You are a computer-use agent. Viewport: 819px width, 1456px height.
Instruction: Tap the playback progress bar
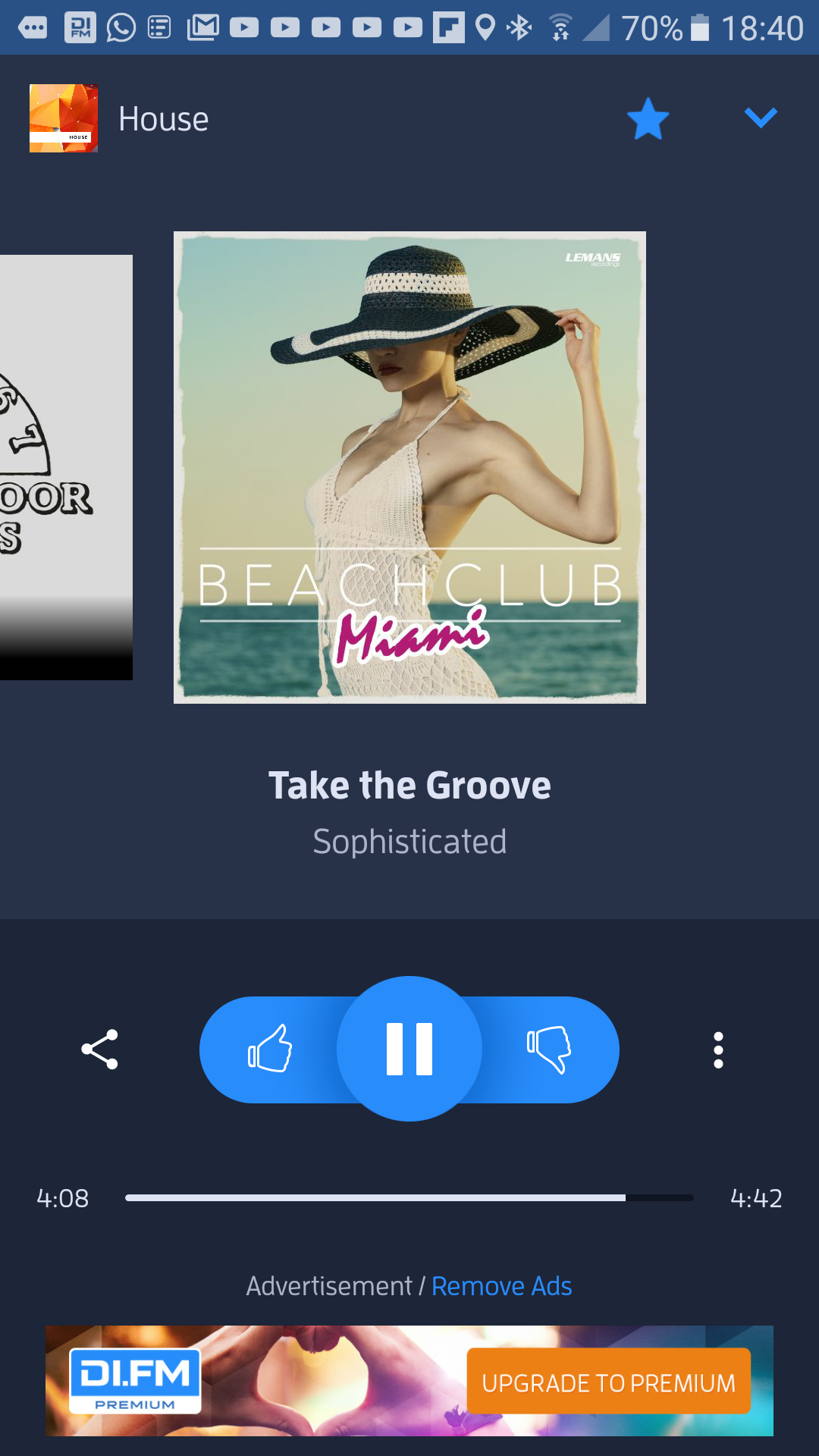tap(409, 1198)
